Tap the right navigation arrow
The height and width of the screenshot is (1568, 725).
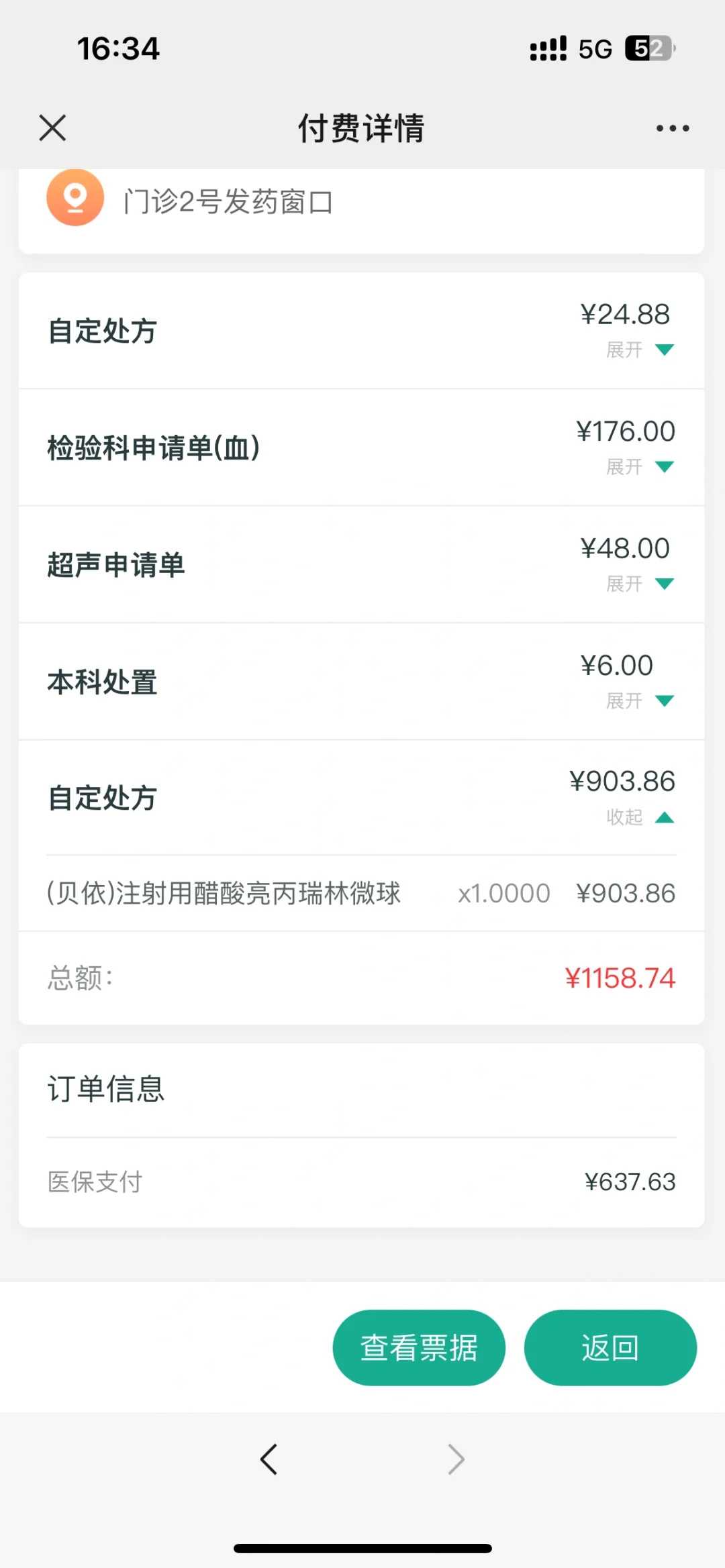456,1458
